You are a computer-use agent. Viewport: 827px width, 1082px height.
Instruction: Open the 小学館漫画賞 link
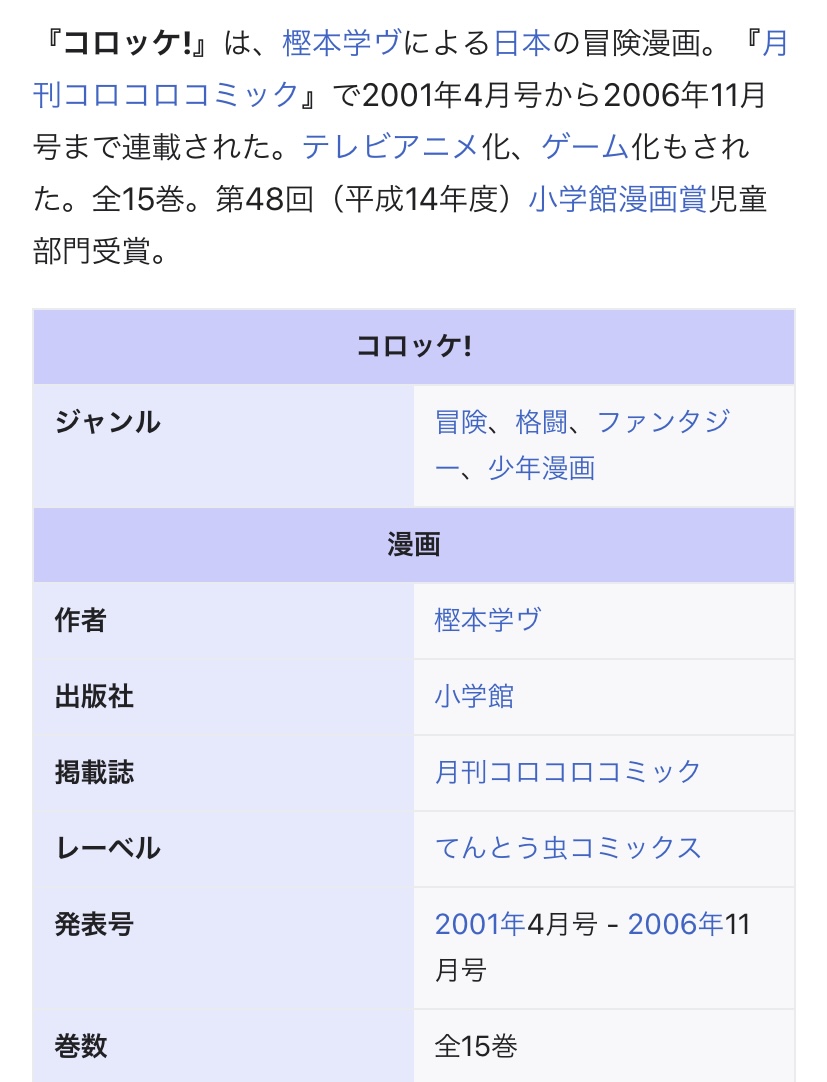(618, 199)
